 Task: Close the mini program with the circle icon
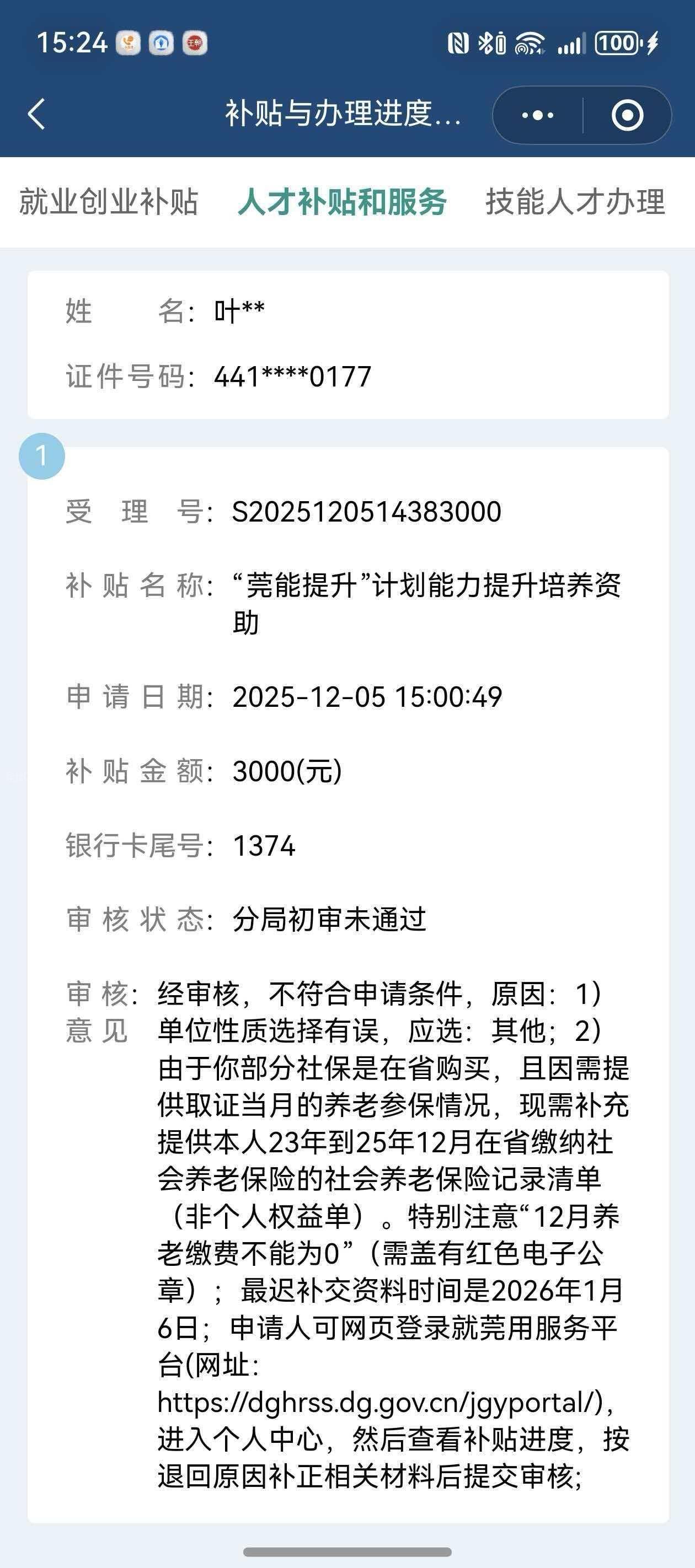pyautogui.click(x=627, y=115)
